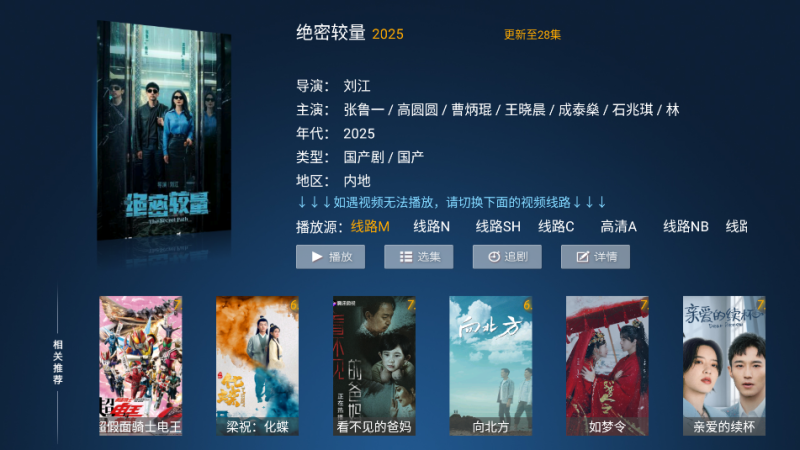Image resolution: width=800 pixels, height=450 pixels.
Task: Open recommended show 向北方
Action: [490, 367]
